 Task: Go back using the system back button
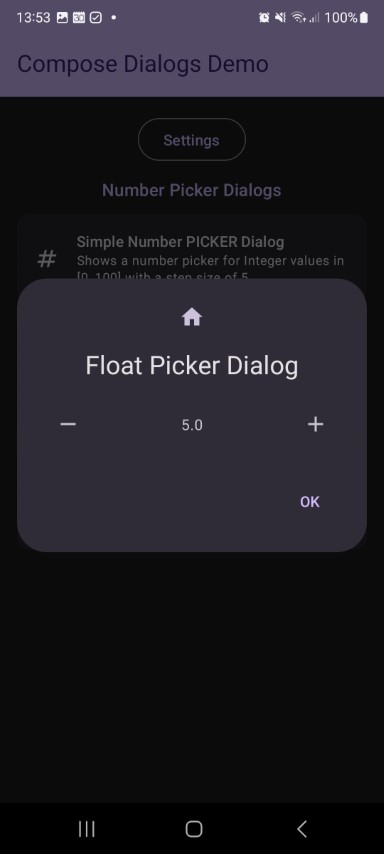point(302,828)
